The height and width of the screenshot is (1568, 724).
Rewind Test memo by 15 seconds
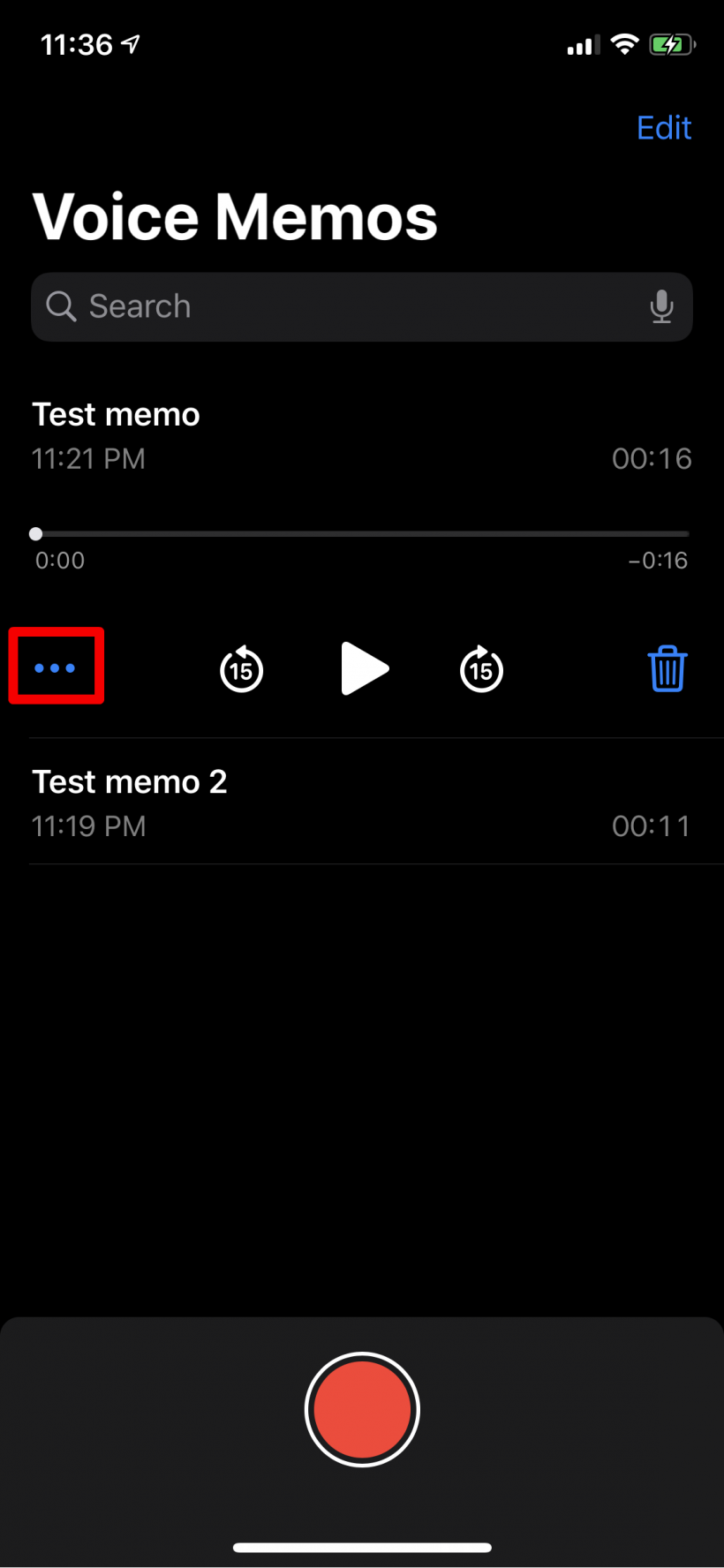[241, 669]
